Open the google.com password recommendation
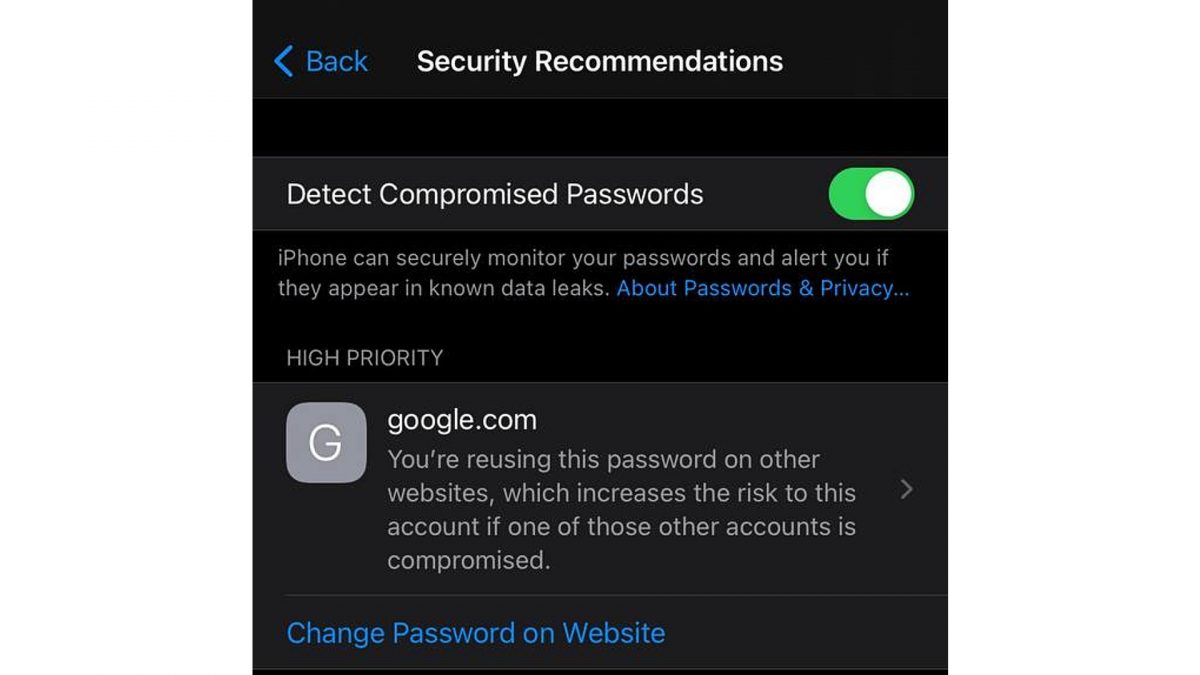 (x=600, y=489)
